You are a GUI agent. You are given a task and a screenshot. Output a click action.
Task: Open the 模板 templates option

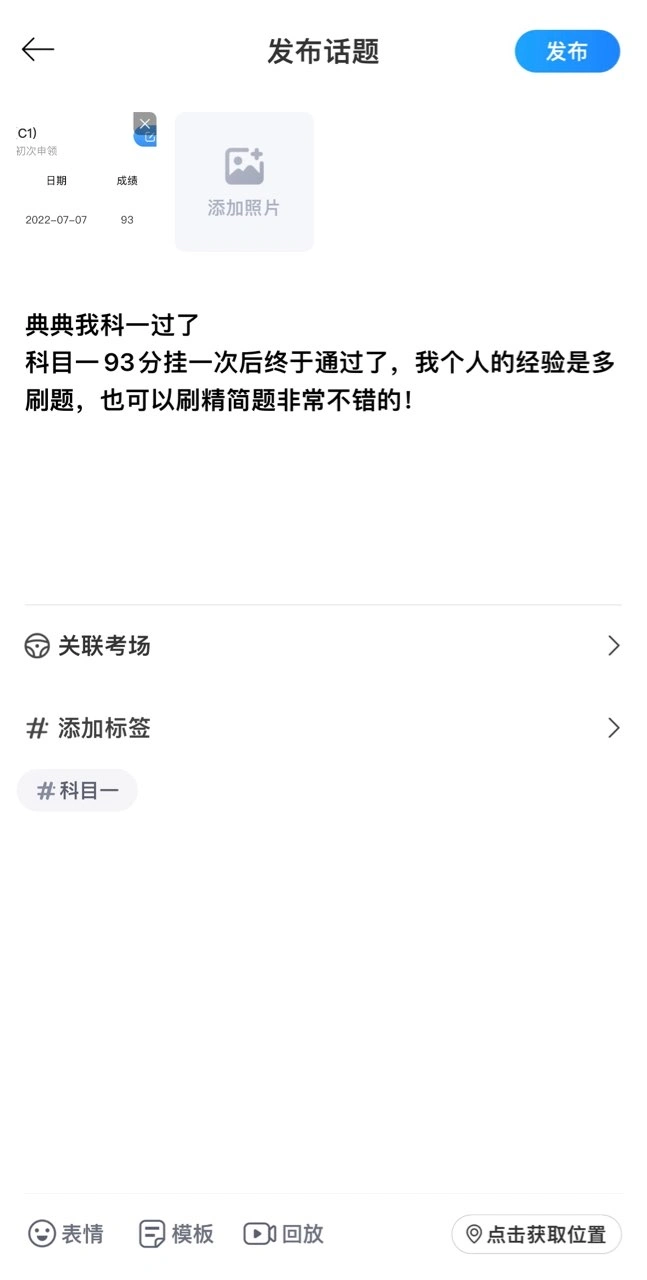pyautogui.click(x=176, y=1234)
